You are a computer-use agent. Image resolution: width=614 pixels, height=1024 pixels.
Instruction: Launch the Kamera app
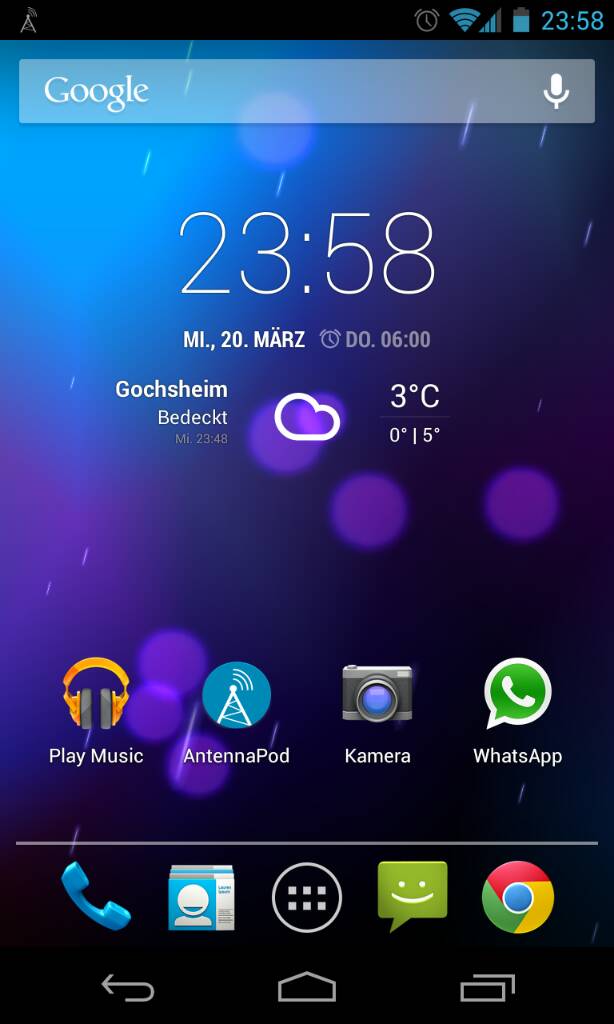point(378,712)
